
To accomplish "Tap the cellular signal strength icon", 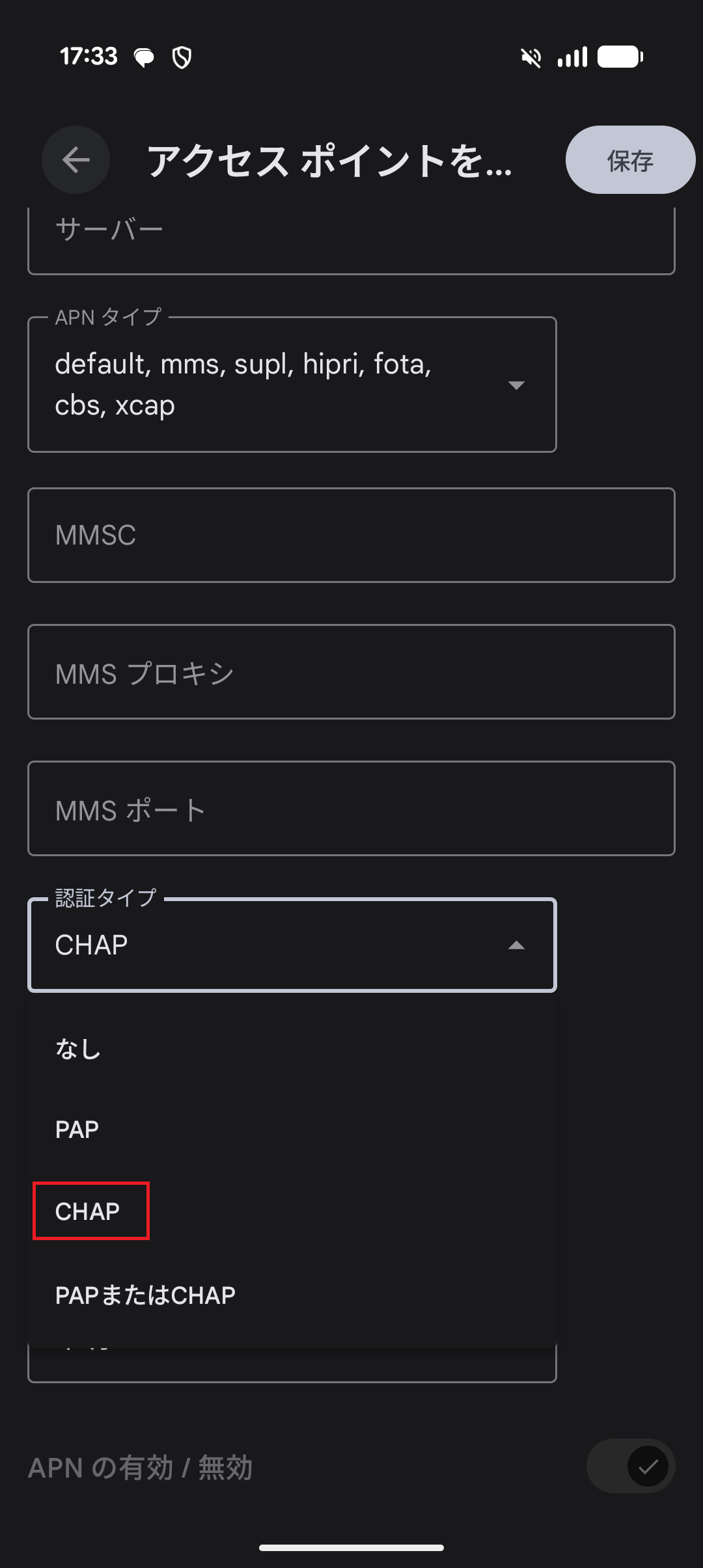I will pos(572,57).
